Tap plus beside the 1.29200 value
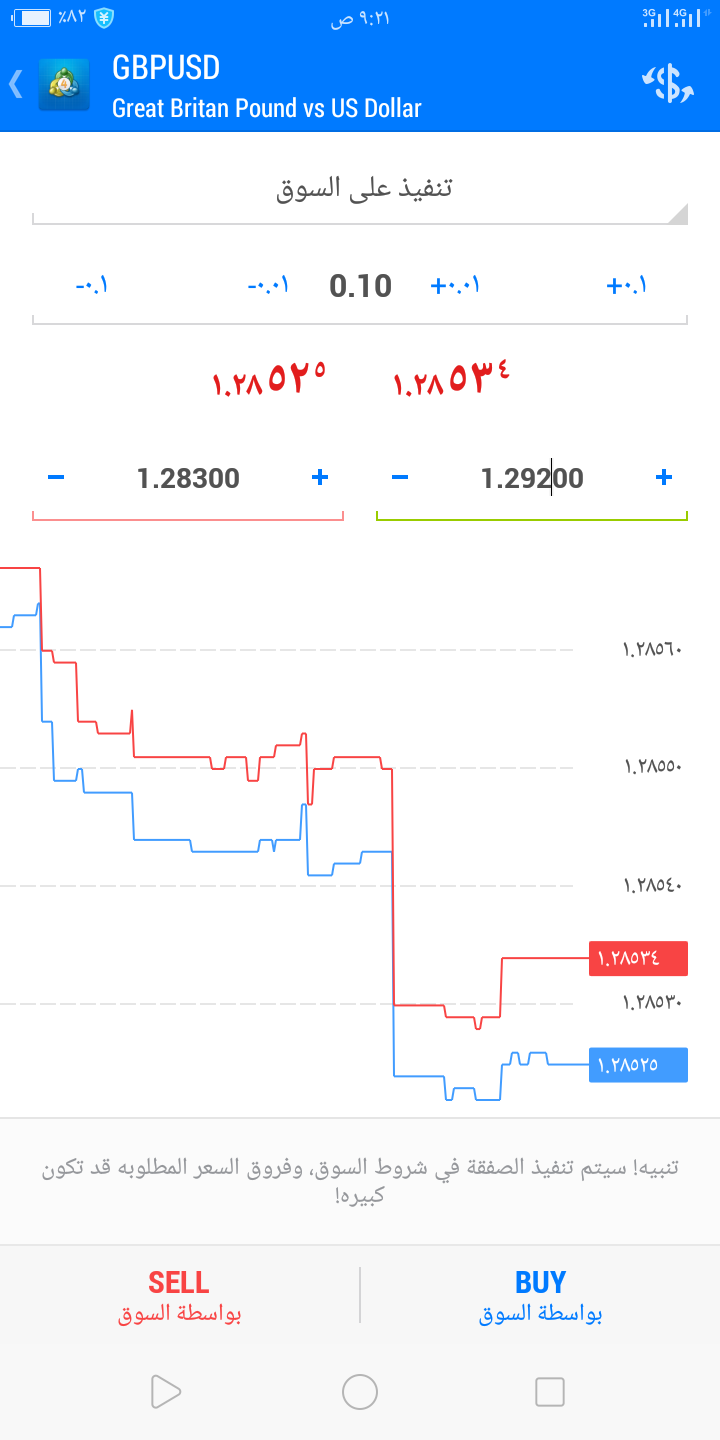The image size is (720, 1440). pyautogui.click(x=663, y=478)
